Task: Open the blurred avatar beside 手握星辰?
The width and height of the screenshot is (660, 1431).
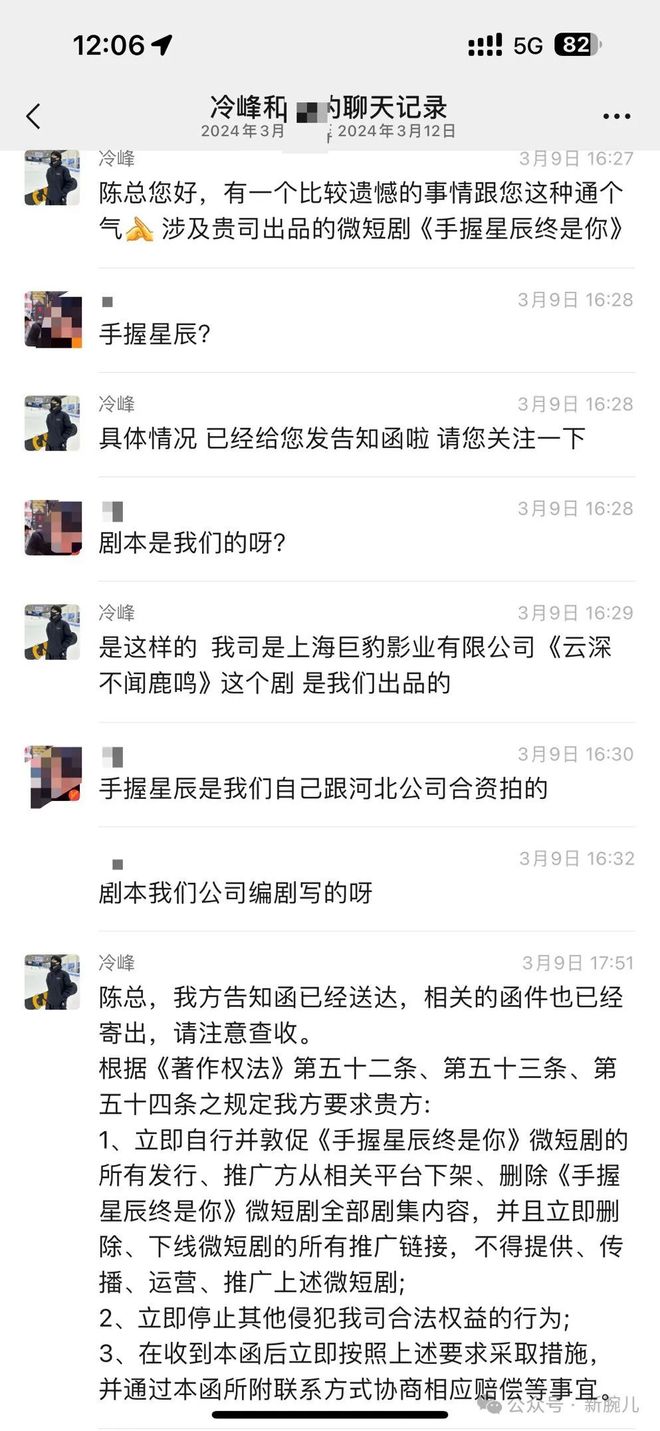Action: [x=52, y=319]
